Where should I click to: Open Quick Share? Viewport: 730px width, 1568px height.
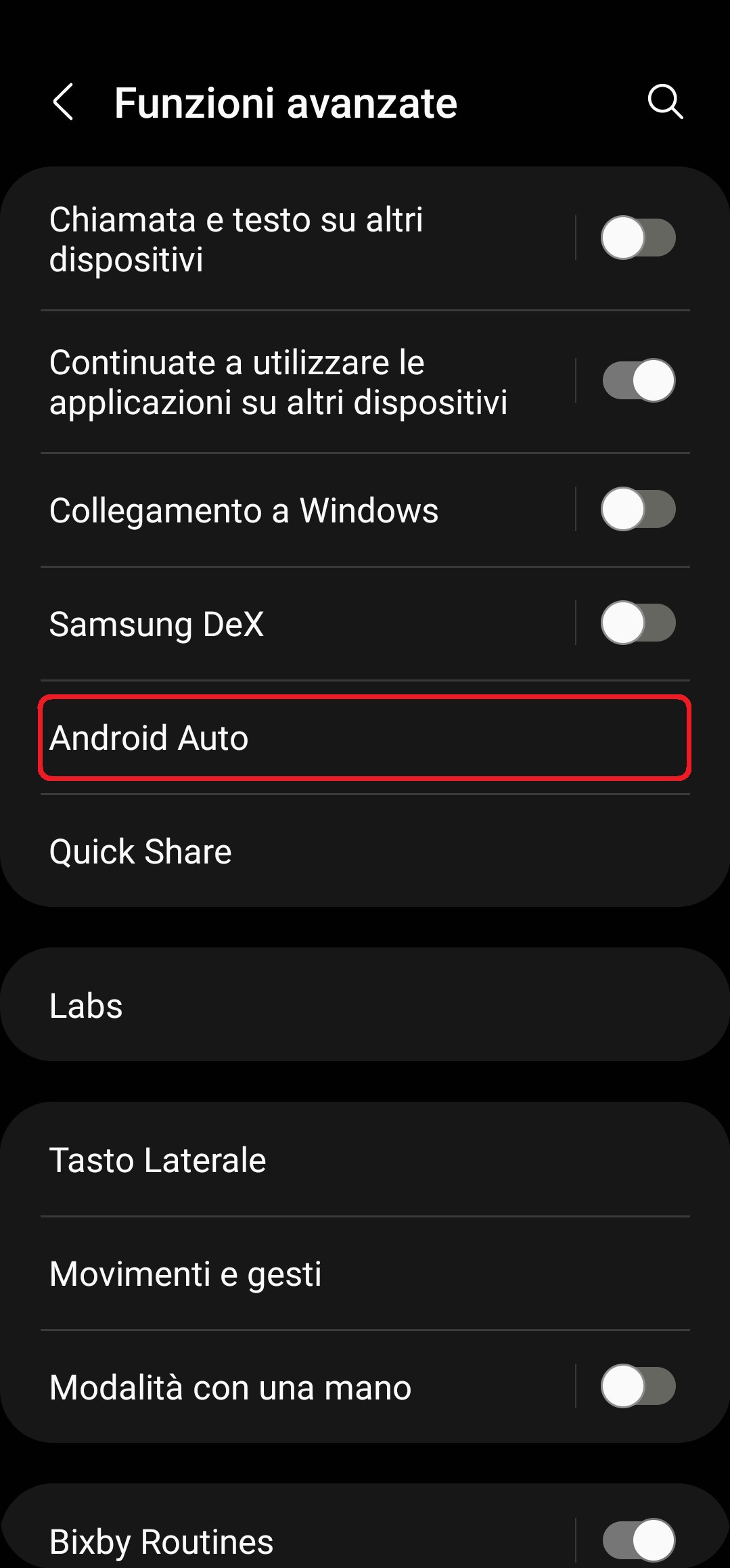[365, 851]
